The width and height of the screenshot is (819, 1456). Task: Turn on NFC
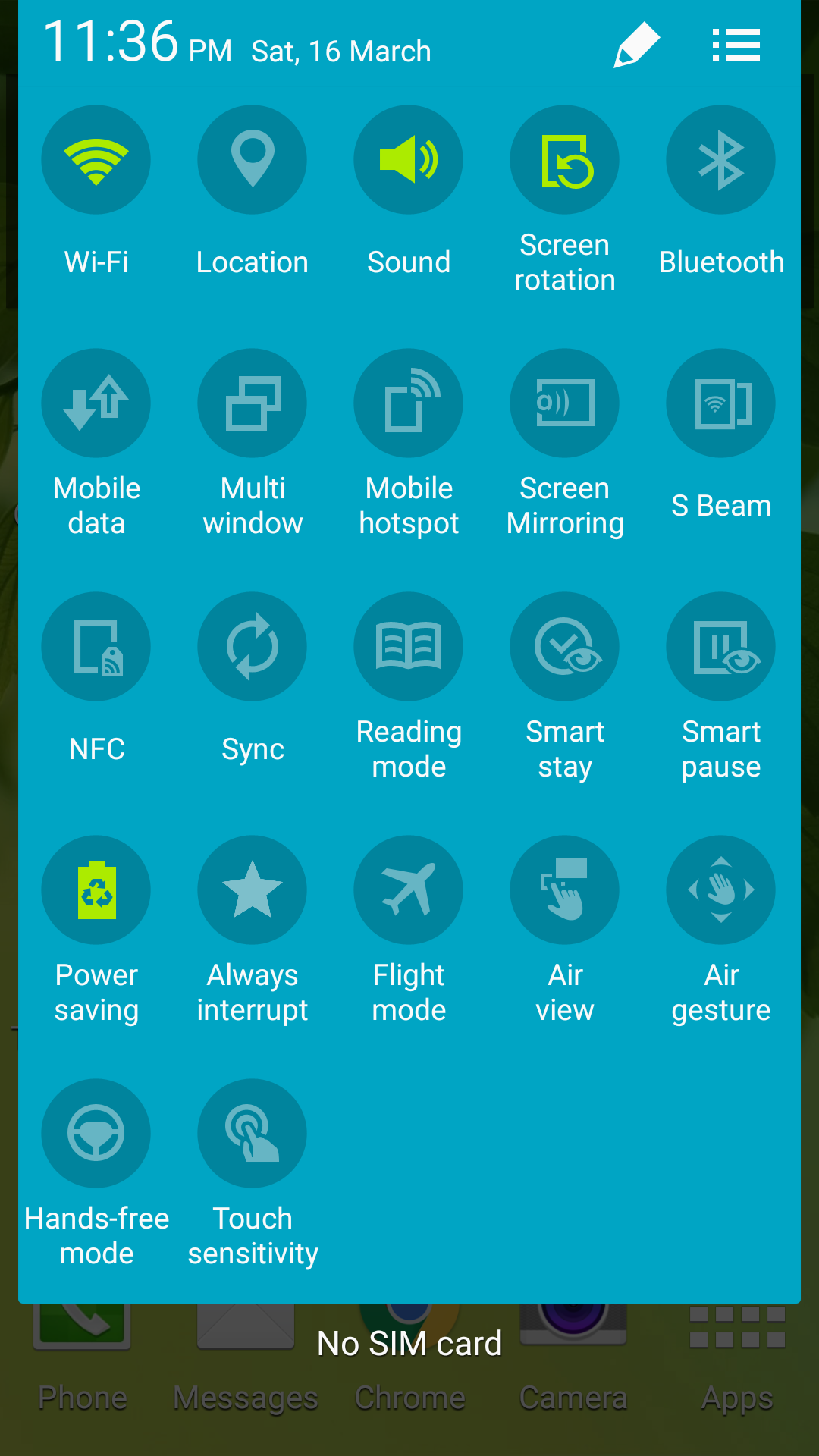96,647
